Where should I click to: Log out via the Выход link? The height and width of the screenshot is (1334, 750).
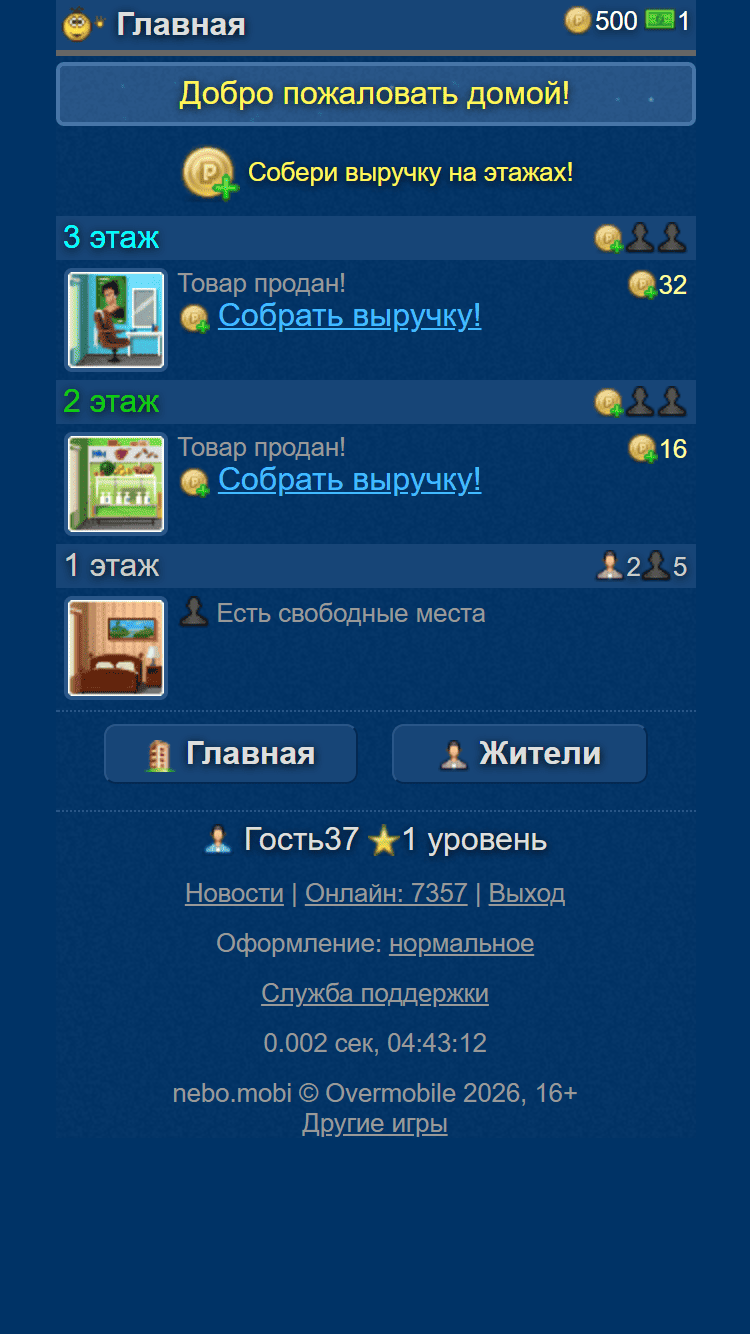(527, 893)
